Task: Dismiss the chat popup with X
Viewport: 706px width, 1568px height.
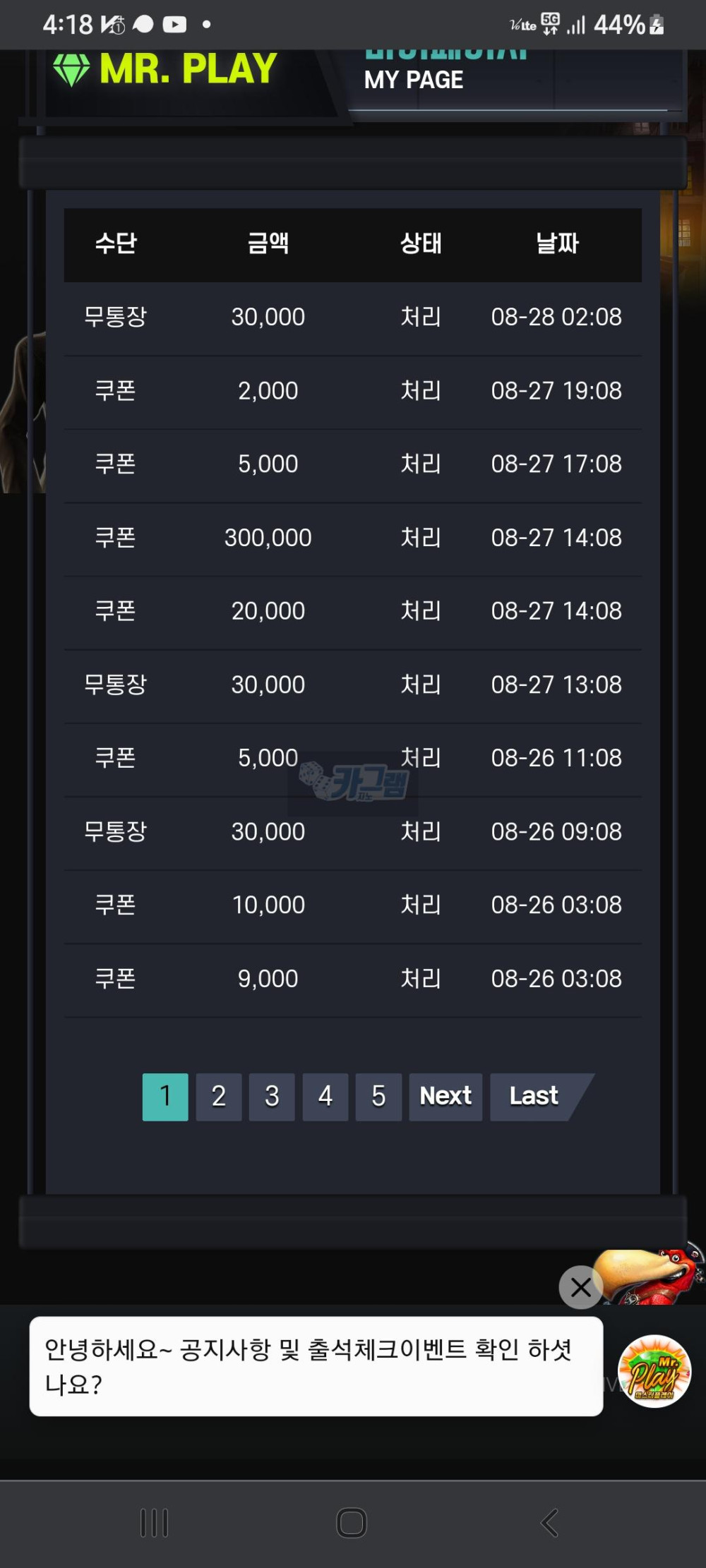Action: 581,1287
